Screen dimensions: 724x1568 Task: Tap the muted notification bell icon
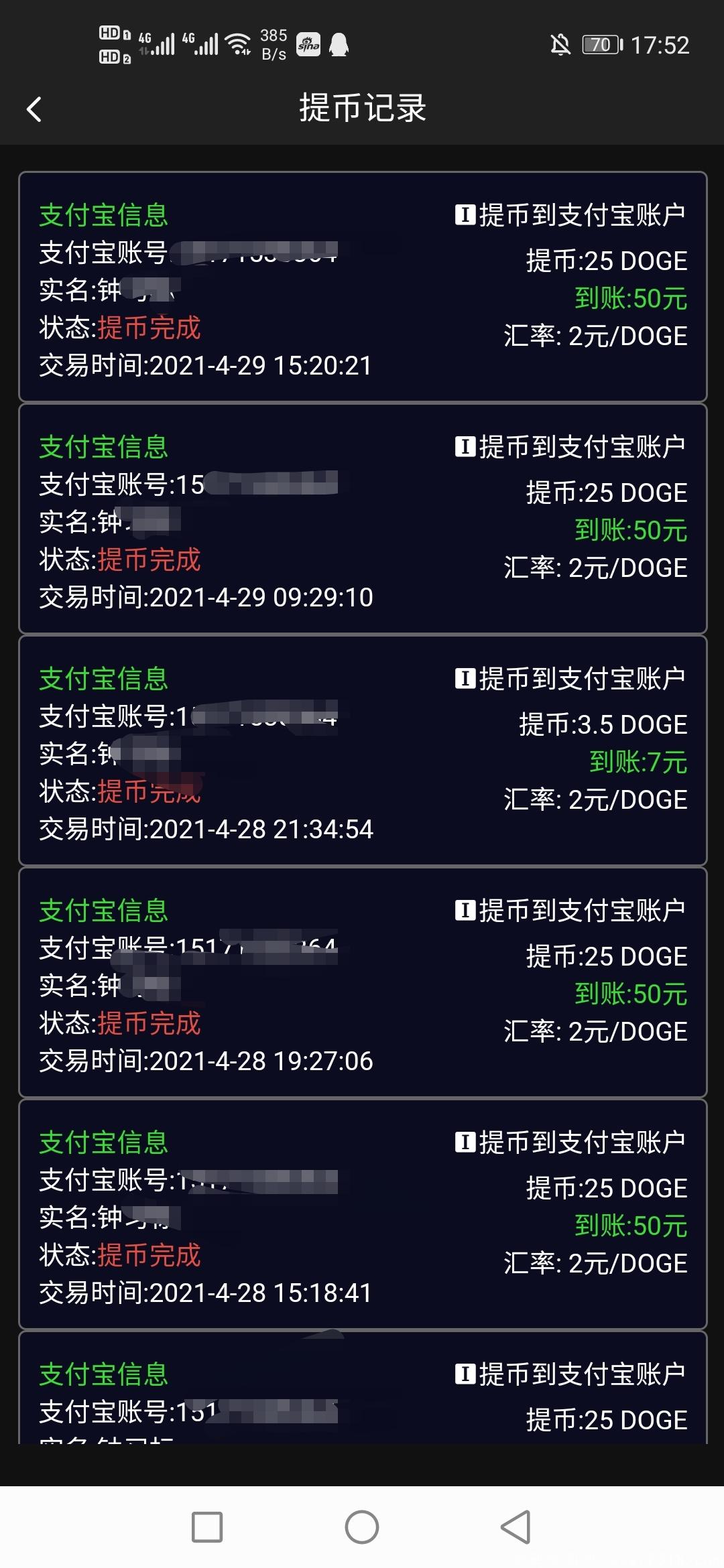pyautogui.click(x=562, y=44)
